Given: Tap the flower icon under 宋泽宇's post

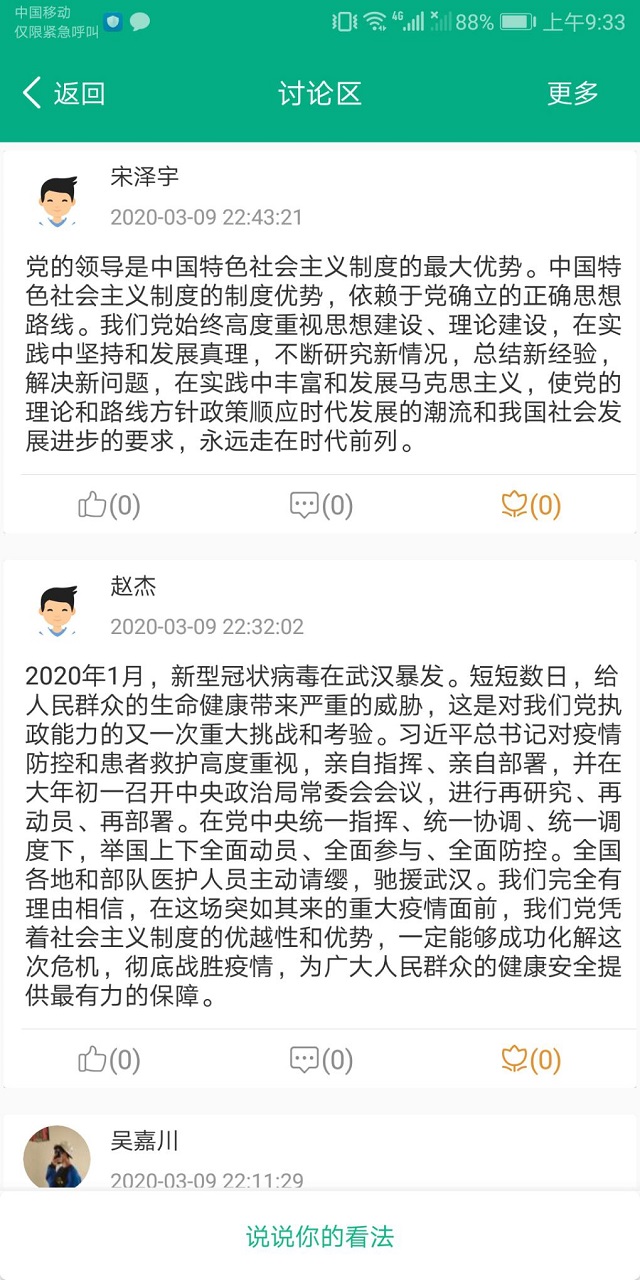Looking at the screenshot, I should [531, 505].
